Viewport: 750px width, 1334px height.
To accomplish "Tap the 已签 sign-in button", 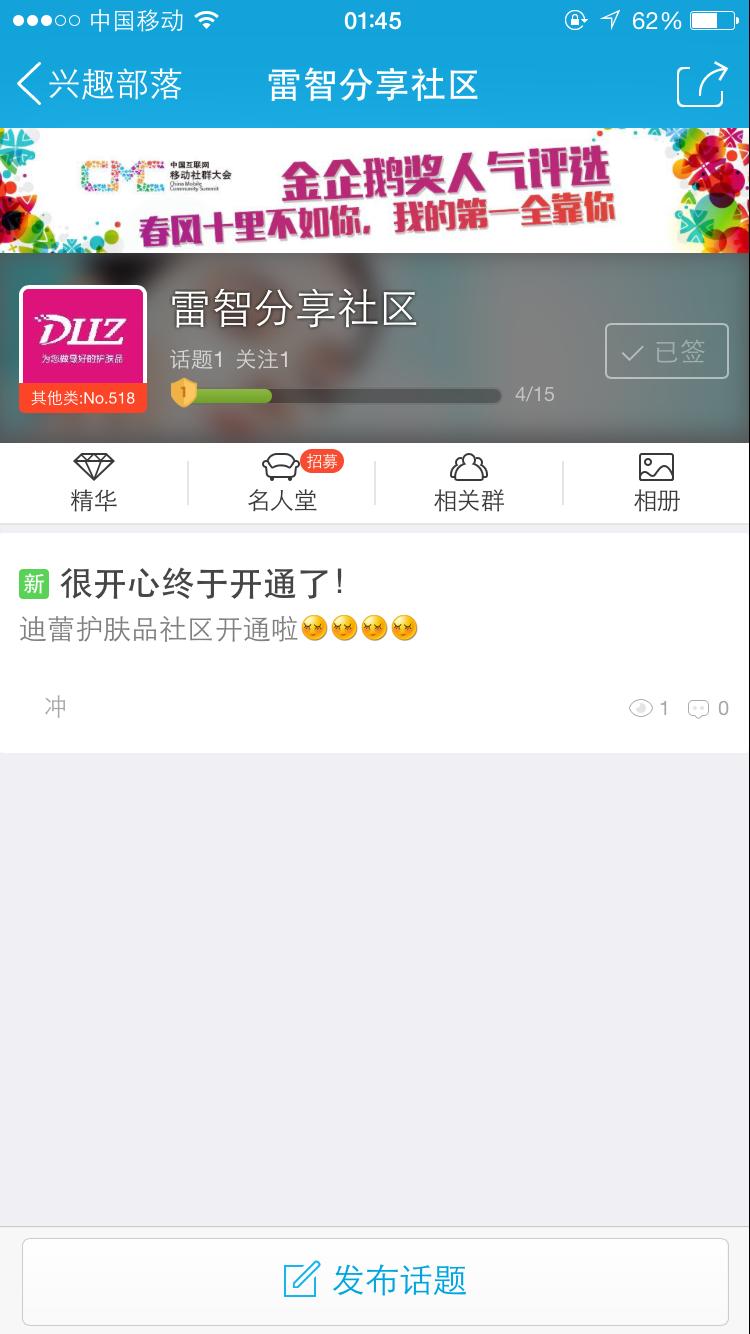I will click(666, 351).
